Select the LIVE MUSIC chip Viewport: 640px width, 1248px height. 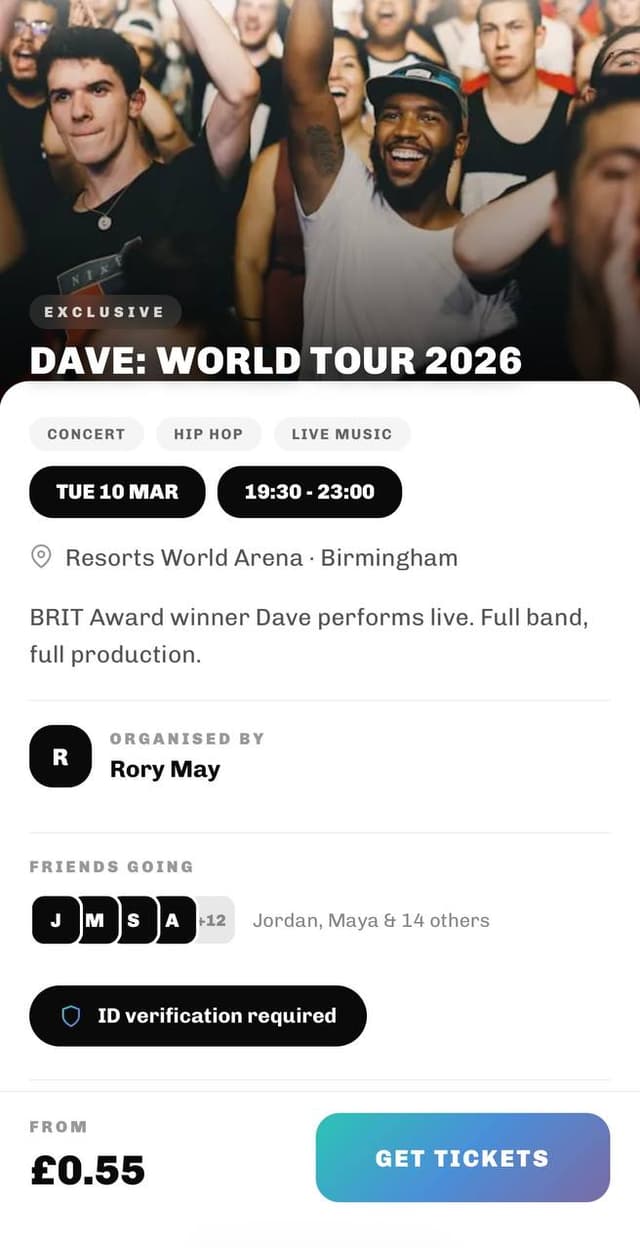coord(342,434)
